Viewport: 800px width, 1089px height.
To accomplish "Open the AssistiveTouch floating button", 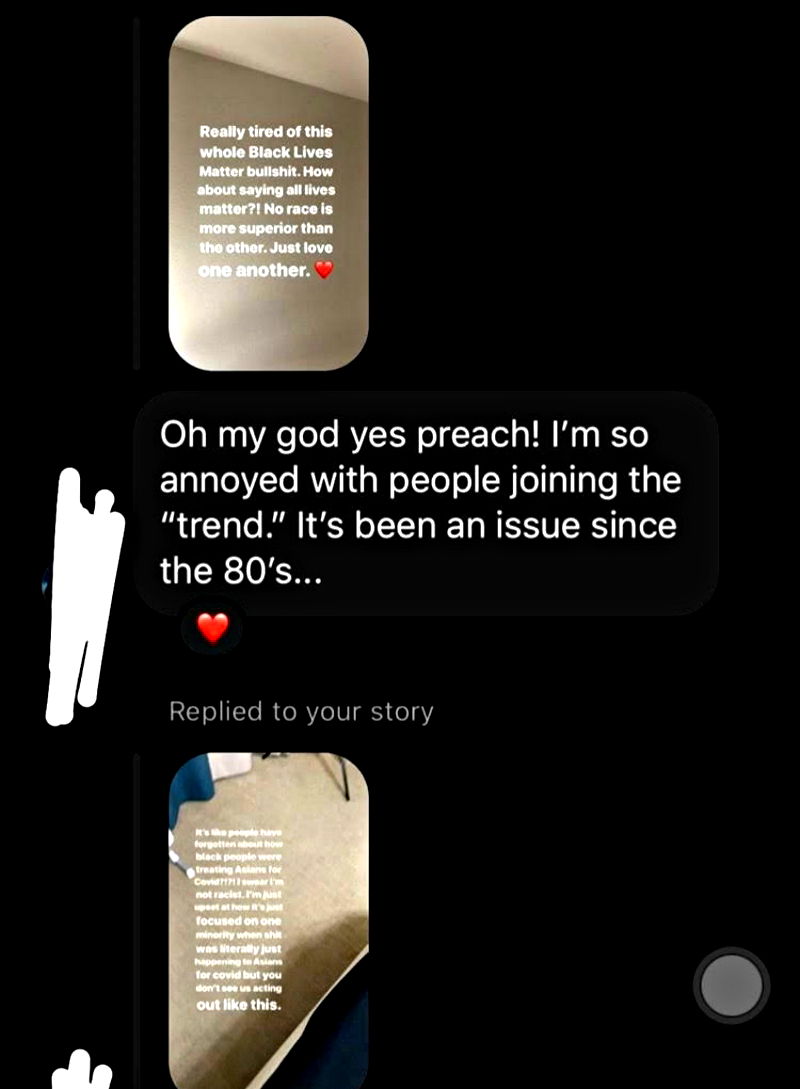I will tap(731, 985).
